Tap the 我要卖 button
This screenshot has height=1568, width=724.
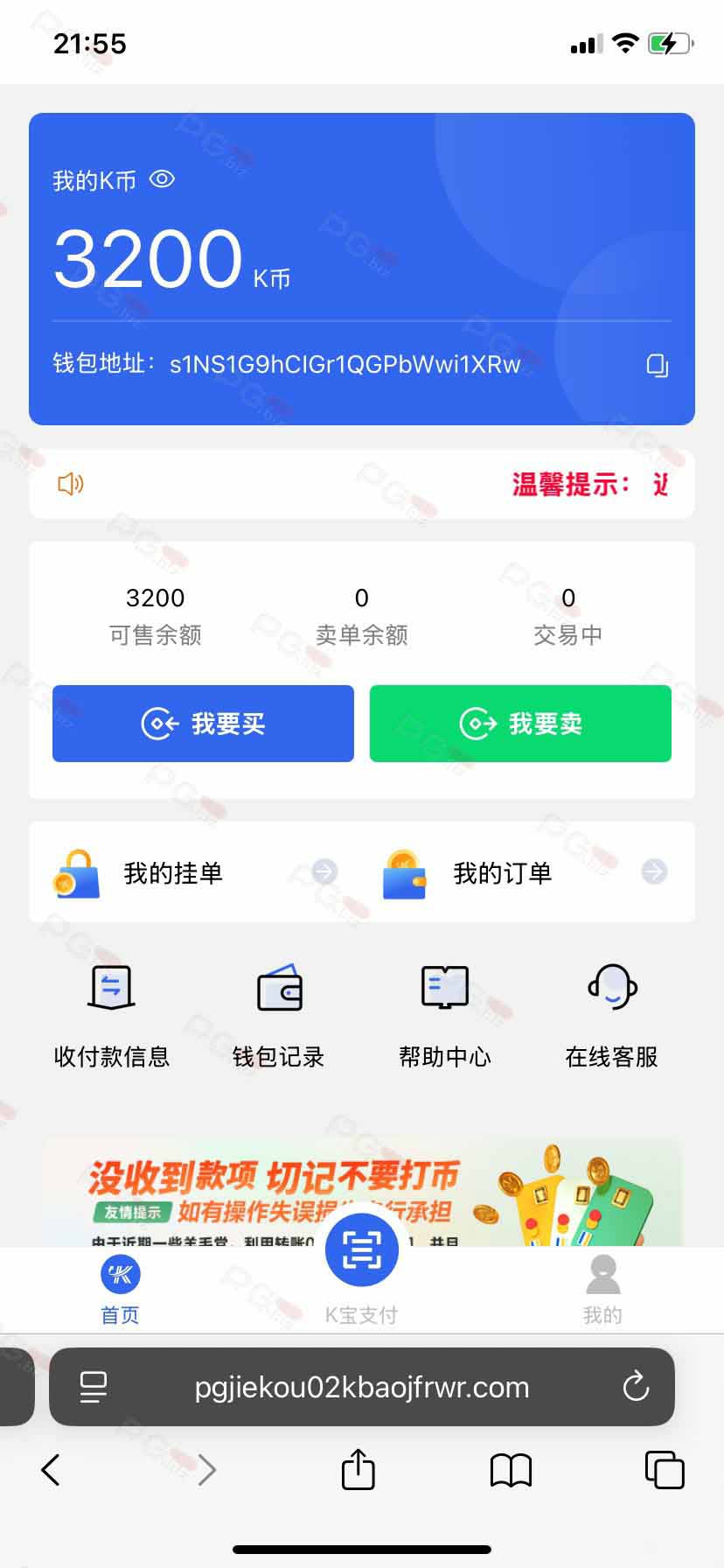point(520,724)
